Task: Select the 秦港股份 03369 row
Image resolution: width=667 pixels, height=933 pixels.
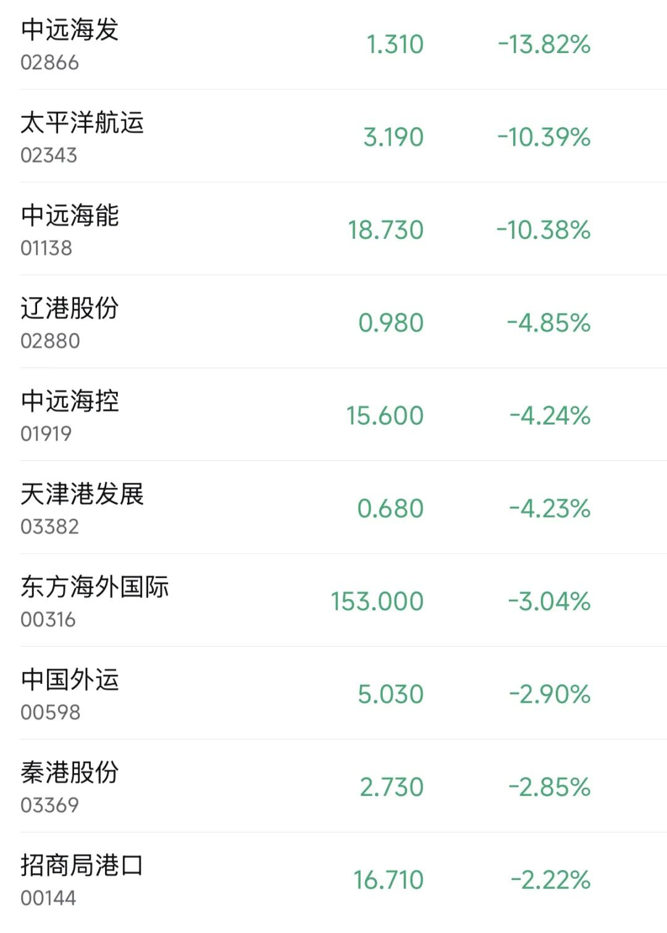Action: pyautogui.click(x=333, y=787)
